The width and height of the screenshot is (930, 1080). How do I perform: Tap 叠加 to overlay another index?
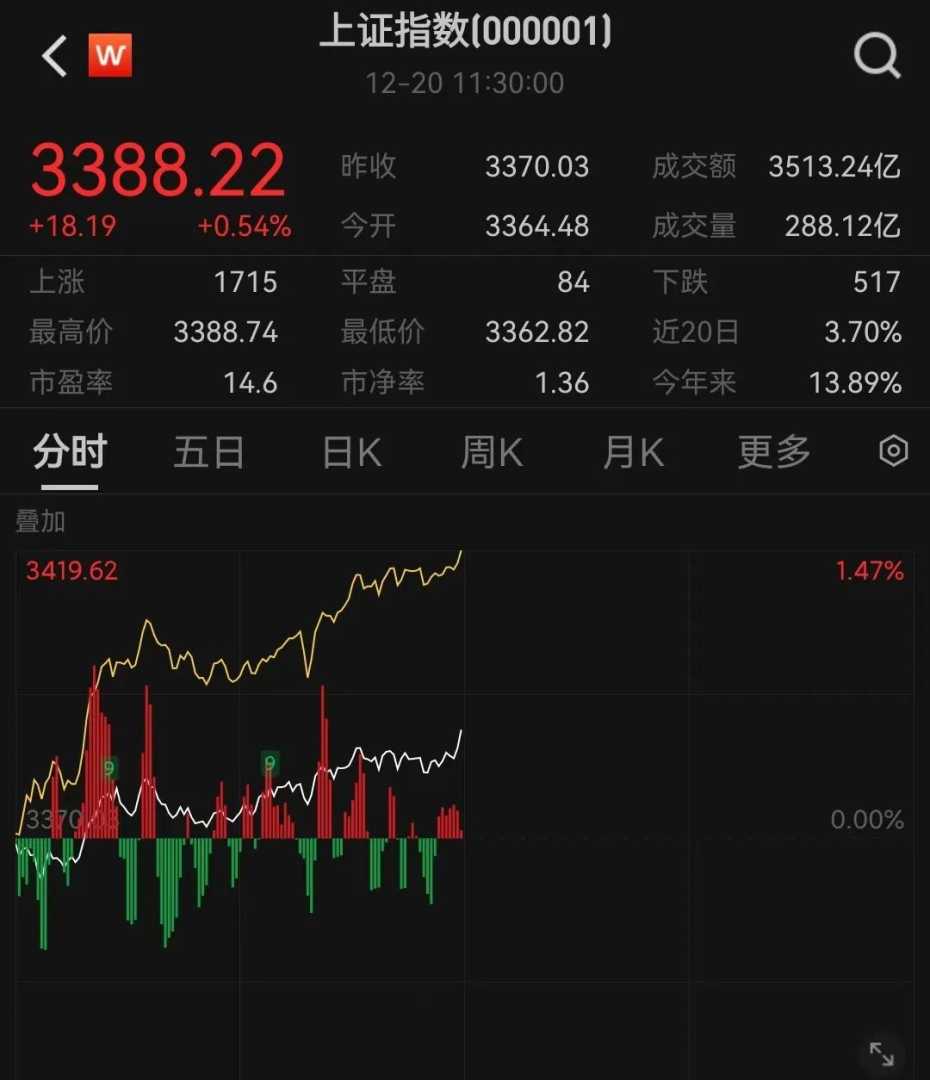click(x=40, y=521)
